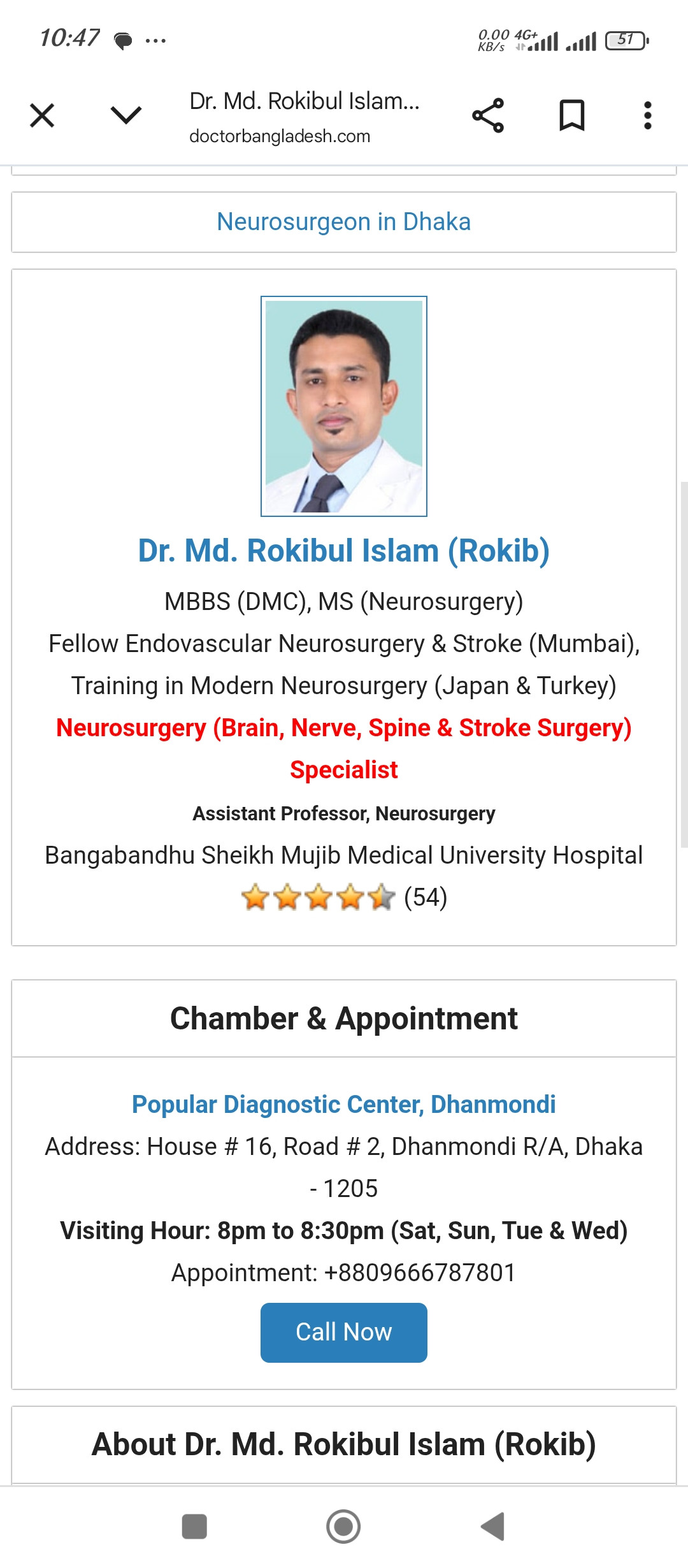Image resolution: width=688 pixels, height=1568 pixels.
Task: Bookmark this page
Action: click(571, 115)
